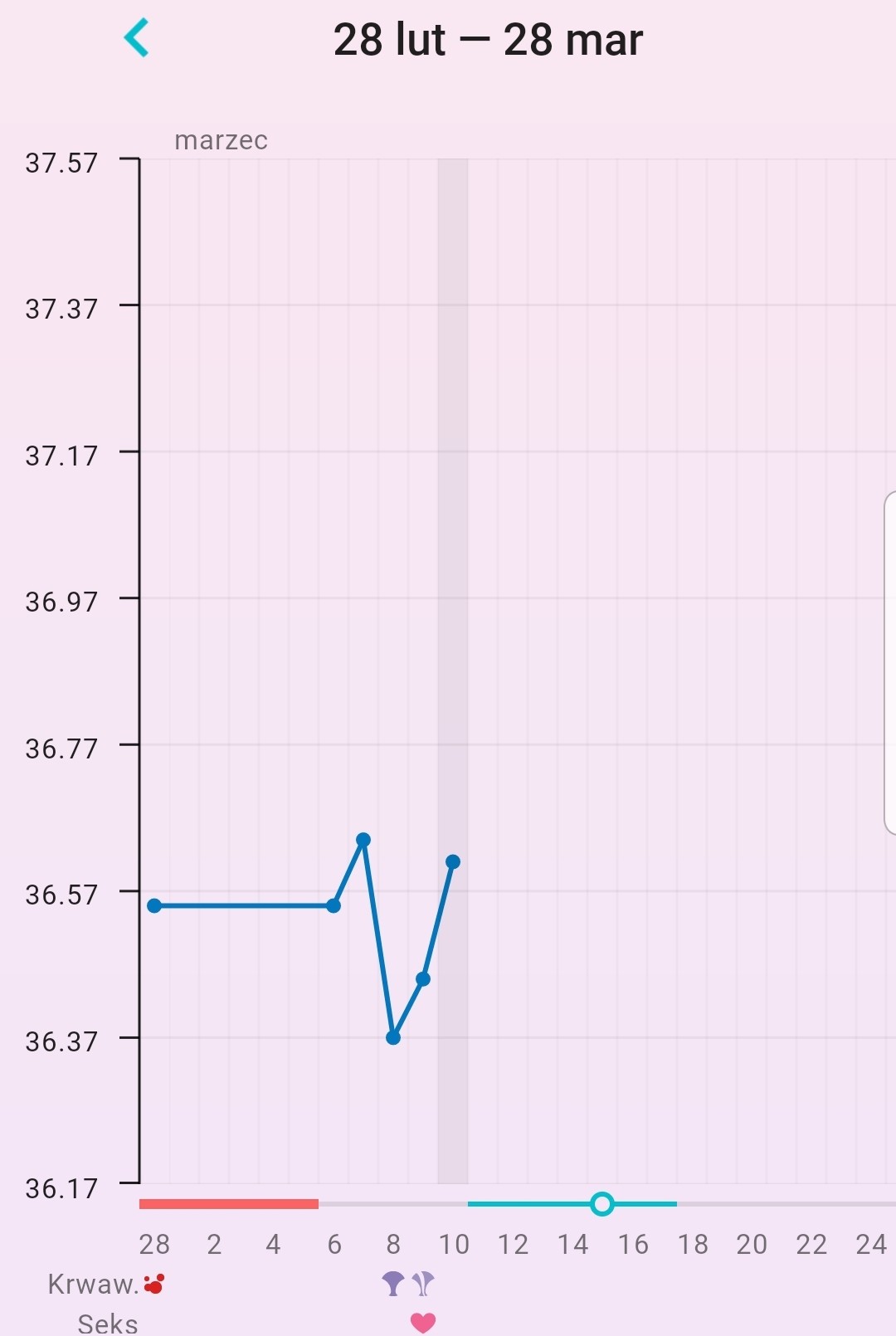
Task: Go back using the teal arrow
Action: point(136,38)
